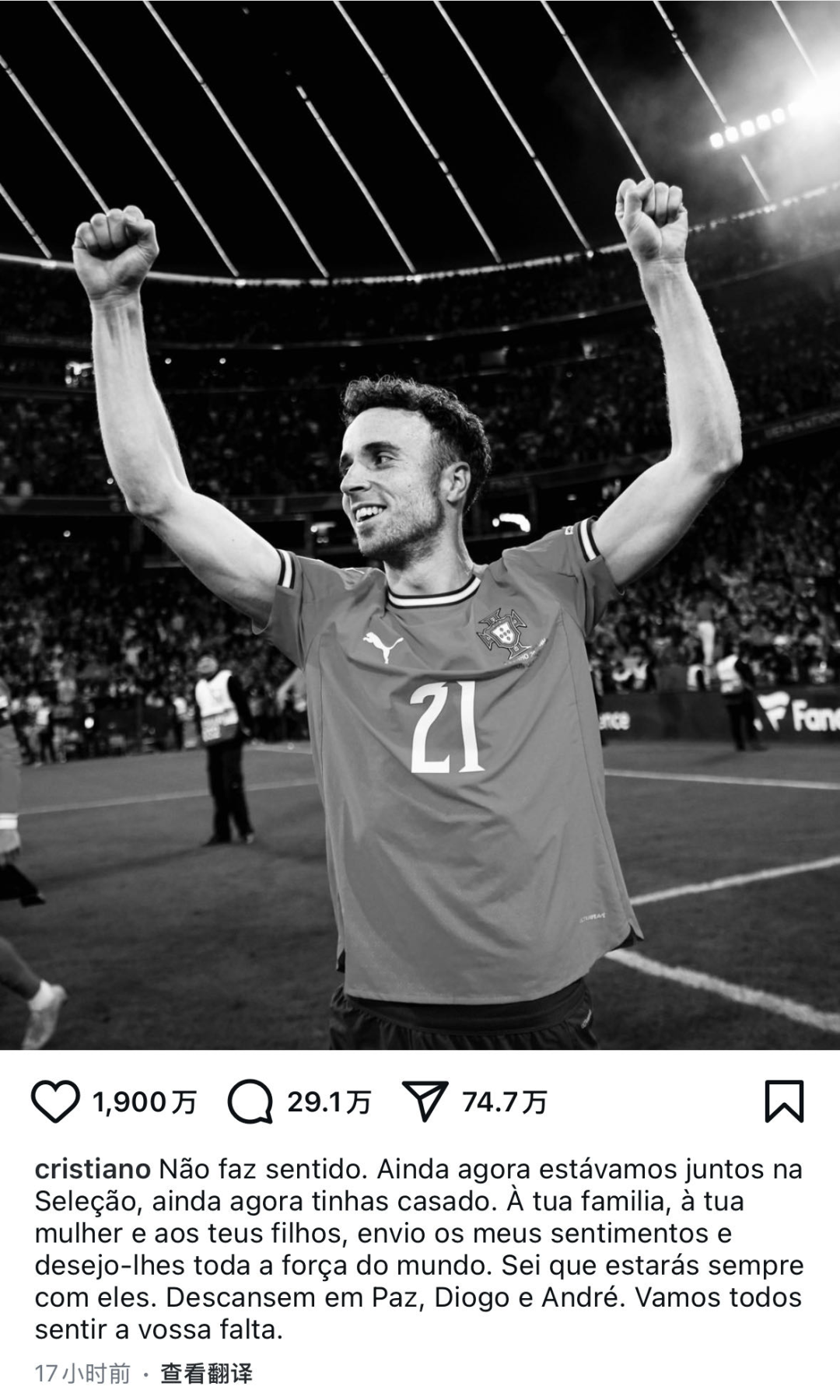Open the black-and-white post photo
Screen dimensions: 840x1400
point(420,525)
